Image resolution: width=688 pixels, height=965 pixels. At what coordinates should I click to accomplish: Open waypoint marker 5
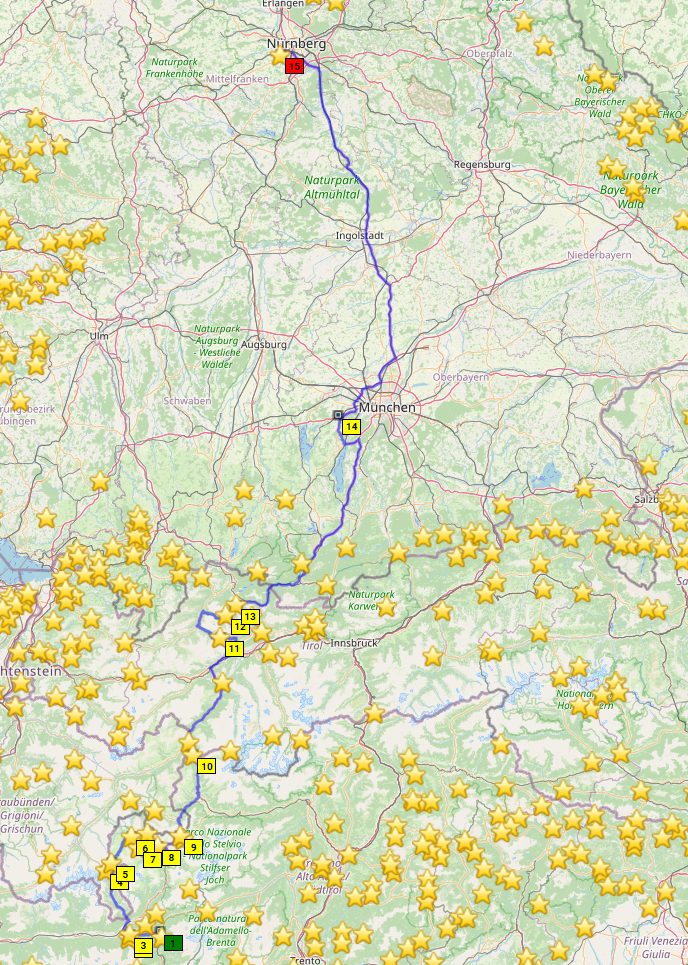coord(125,873)
